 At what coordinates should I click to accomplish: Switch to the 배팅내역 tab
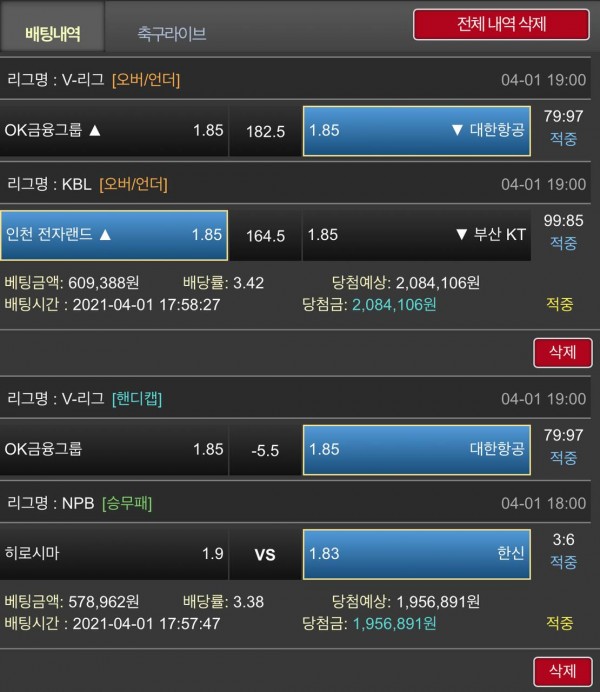(52, 33)
